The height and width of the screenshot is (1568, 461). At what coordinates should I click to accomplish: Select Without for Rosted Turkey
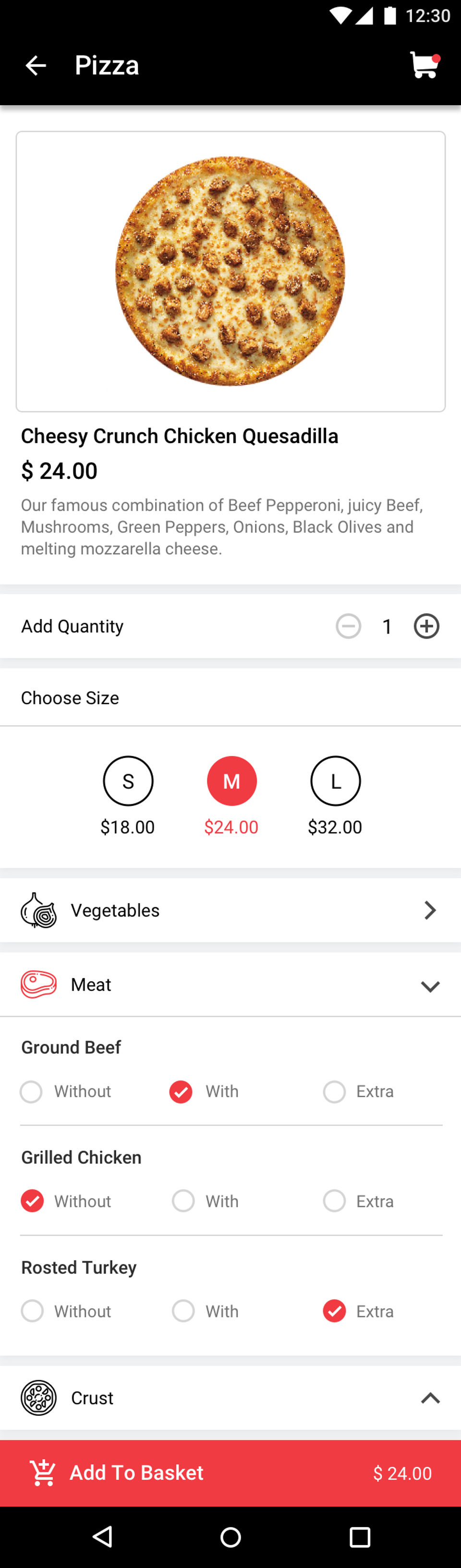(x=32, y=1311)
